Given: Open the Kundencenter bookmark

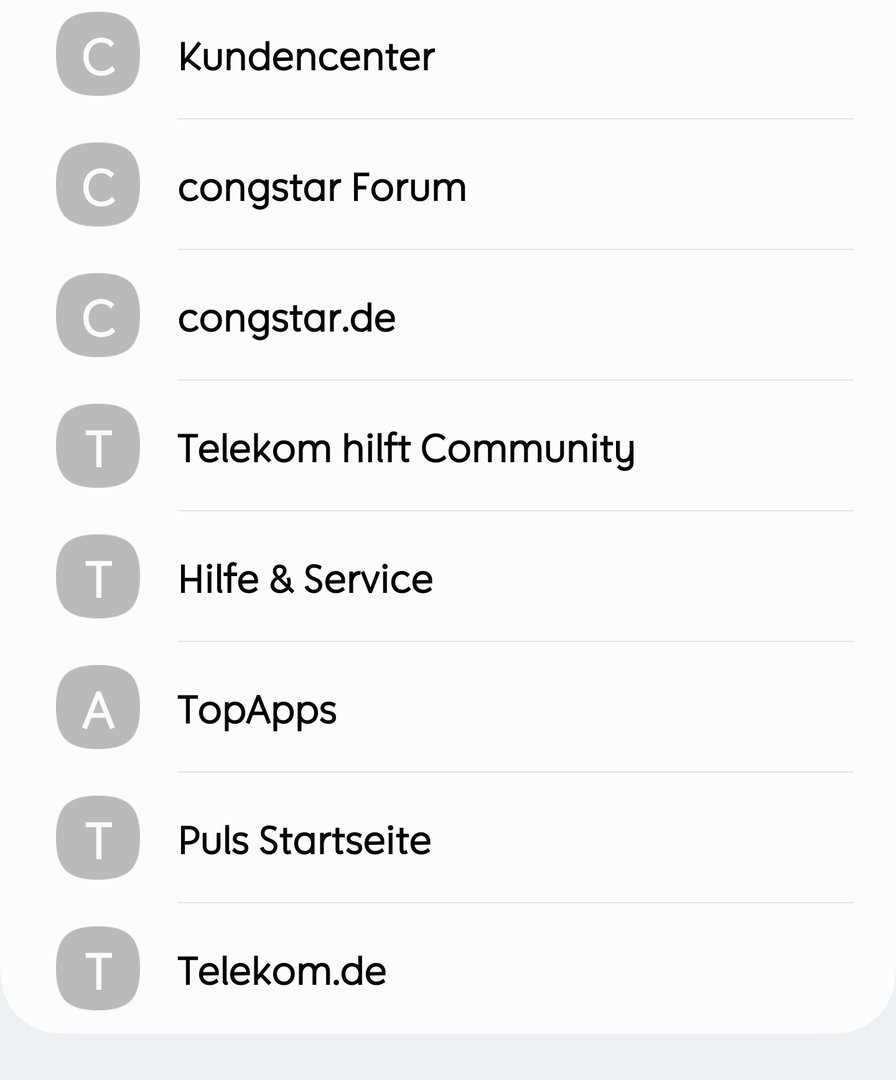Looking at the screenshot, I should (306, 56).
